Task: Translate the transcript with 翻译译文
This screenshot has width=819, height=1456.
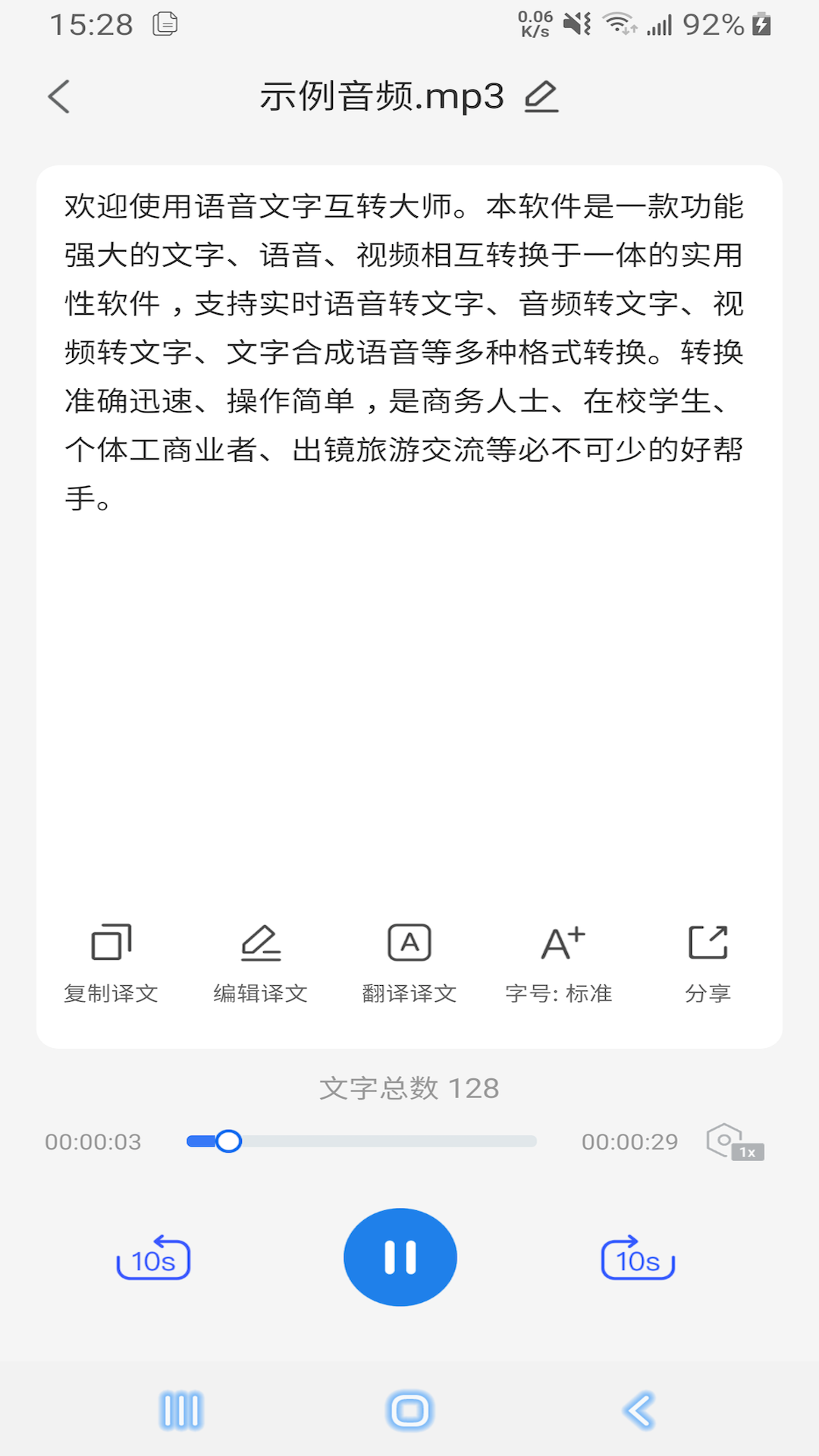Action: [x=409, y=962]
